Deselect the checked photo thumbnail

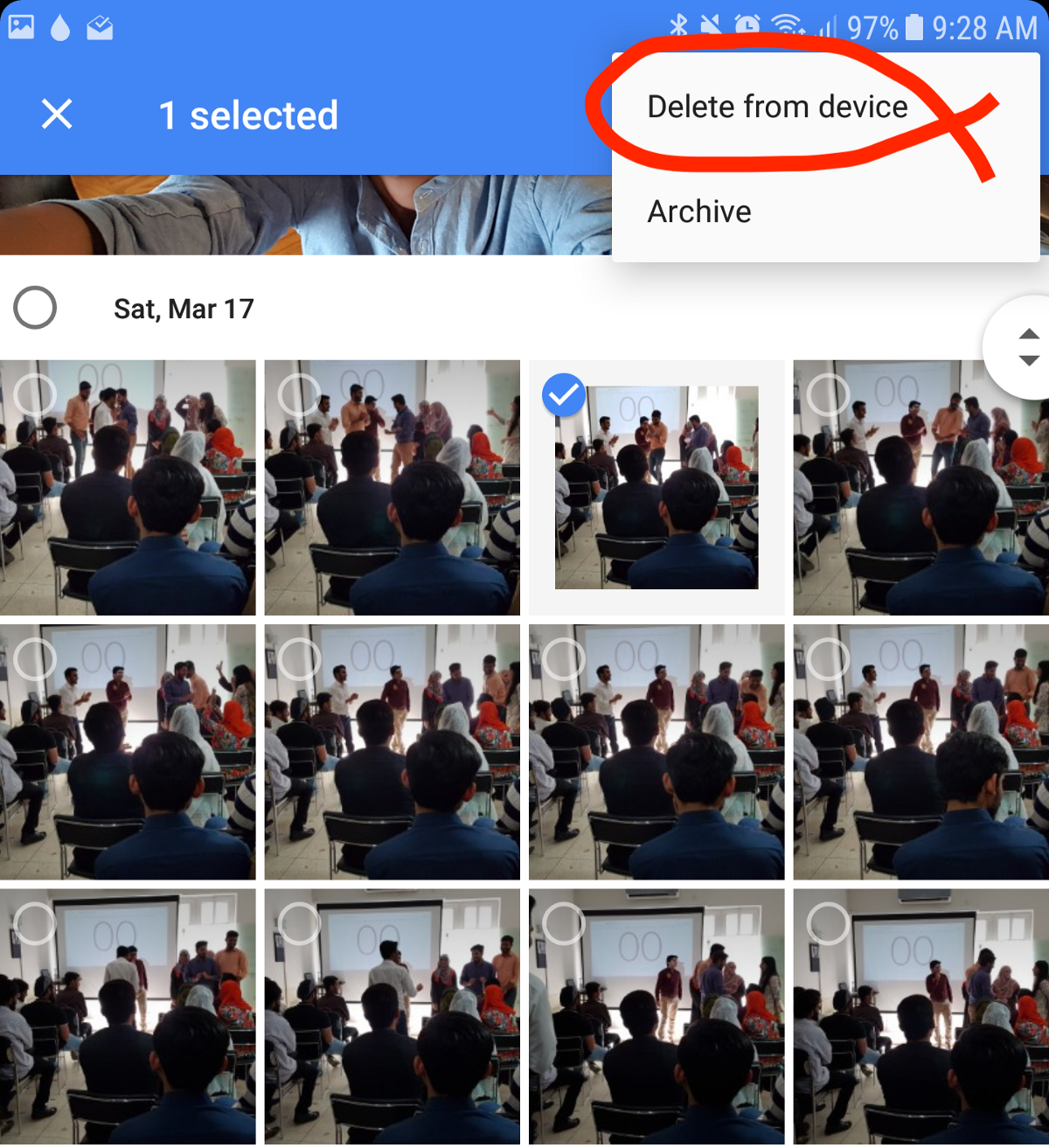tap(564, 395)
